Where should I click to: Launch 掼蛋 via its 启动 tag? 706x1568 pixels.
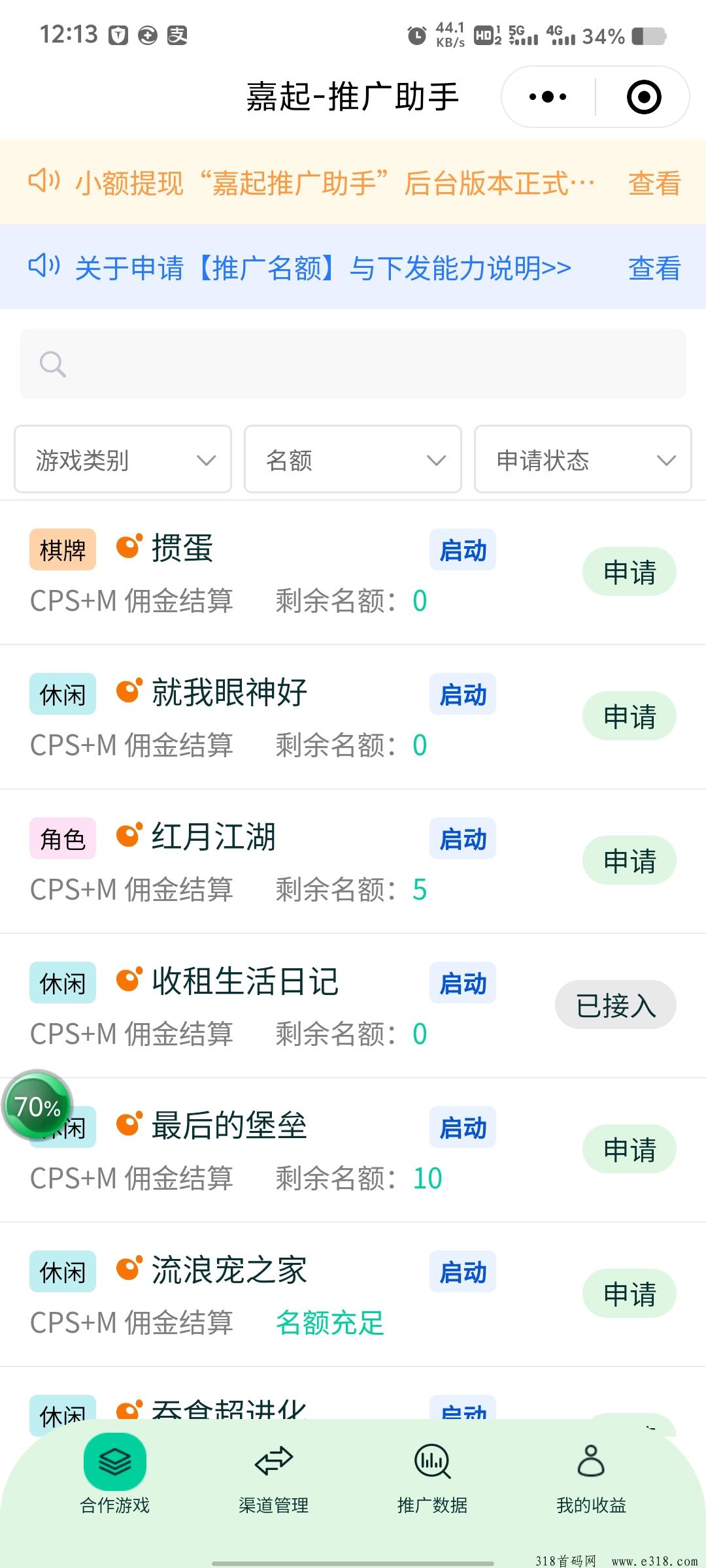pyautogui.click(x=463, y=550)
